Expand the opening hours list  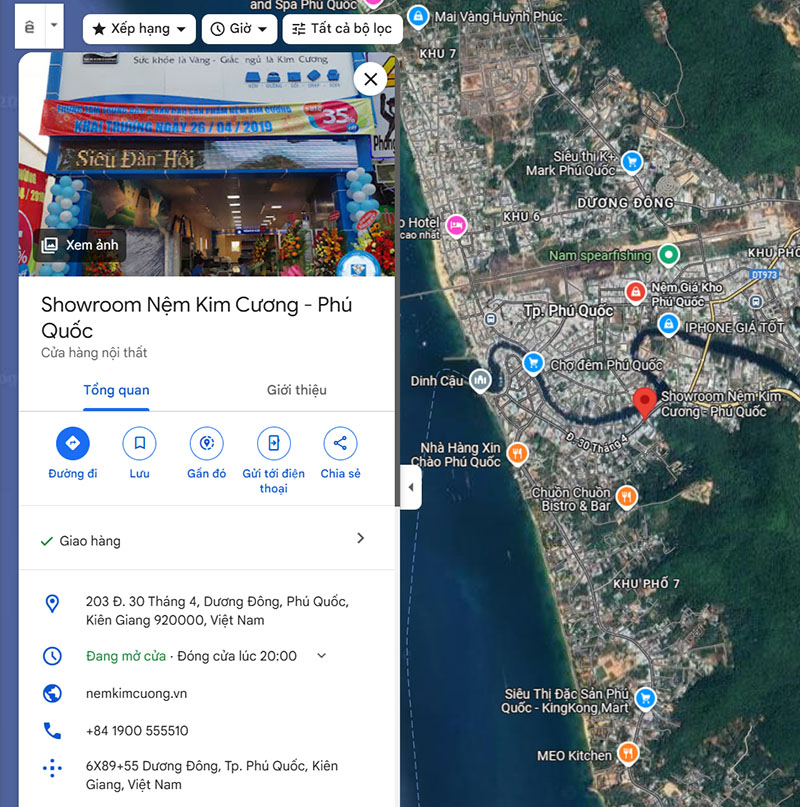[321, 656]
